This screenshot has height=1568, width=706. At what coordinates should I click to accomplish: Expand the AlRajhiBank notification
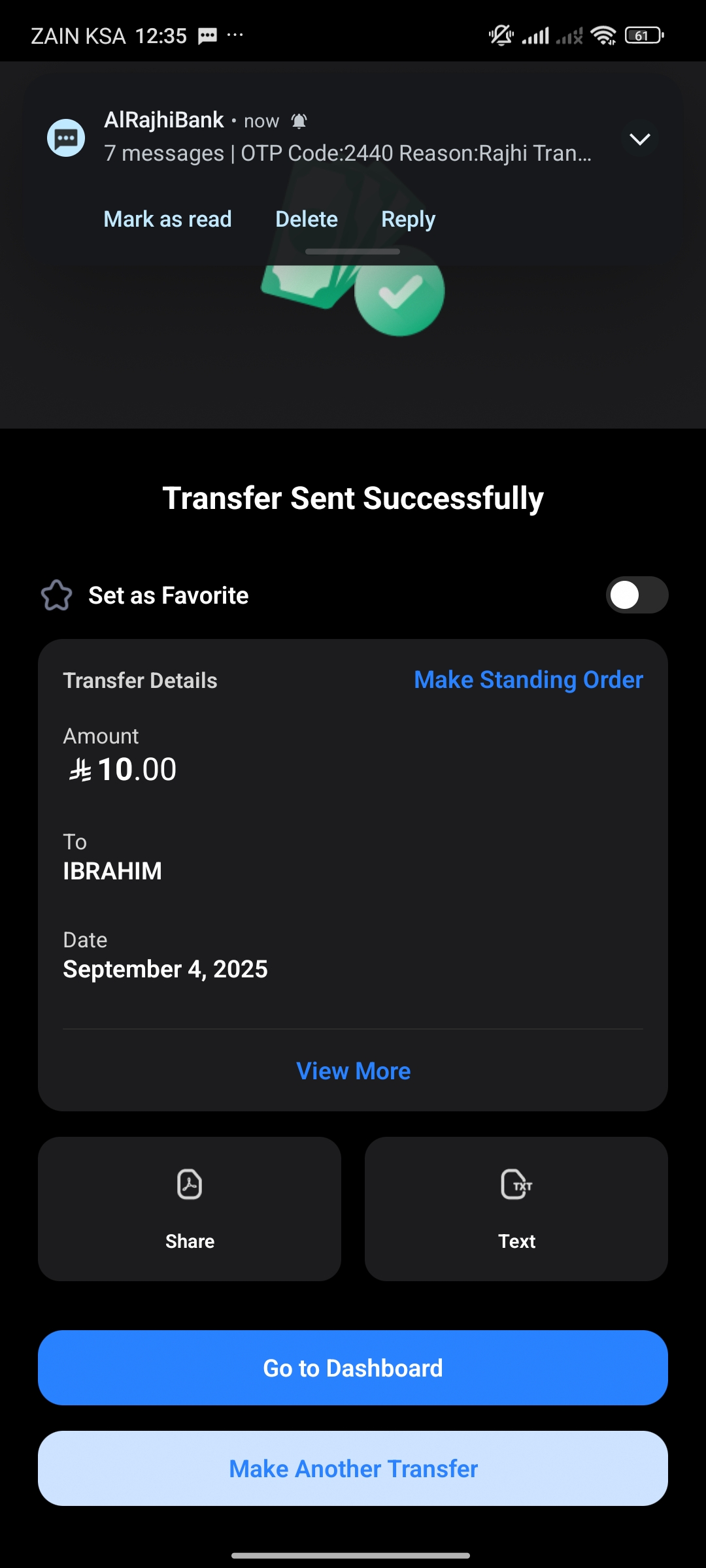coord(639,139)
